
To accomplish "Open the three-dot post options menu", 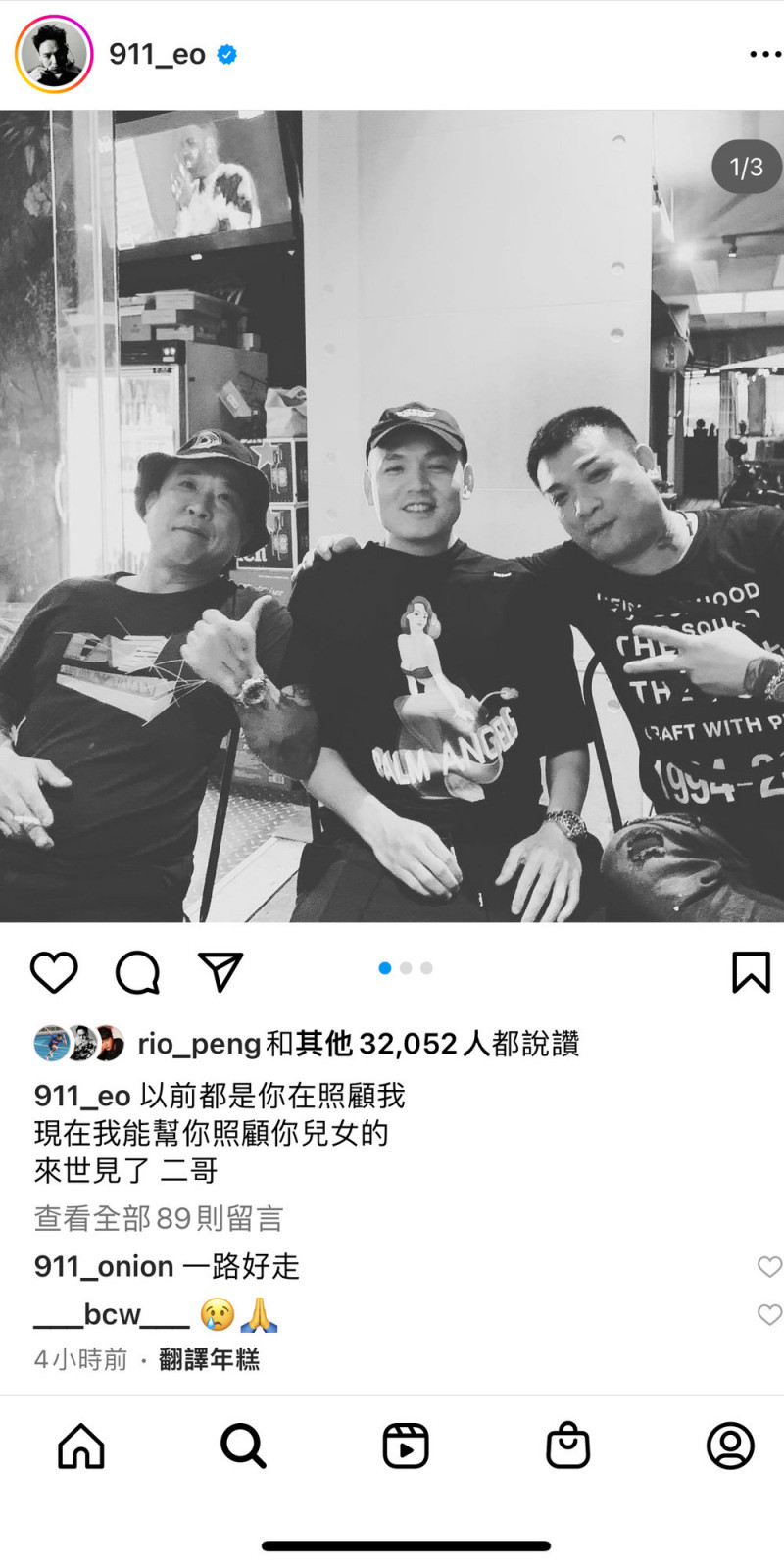I will (765, 54).
